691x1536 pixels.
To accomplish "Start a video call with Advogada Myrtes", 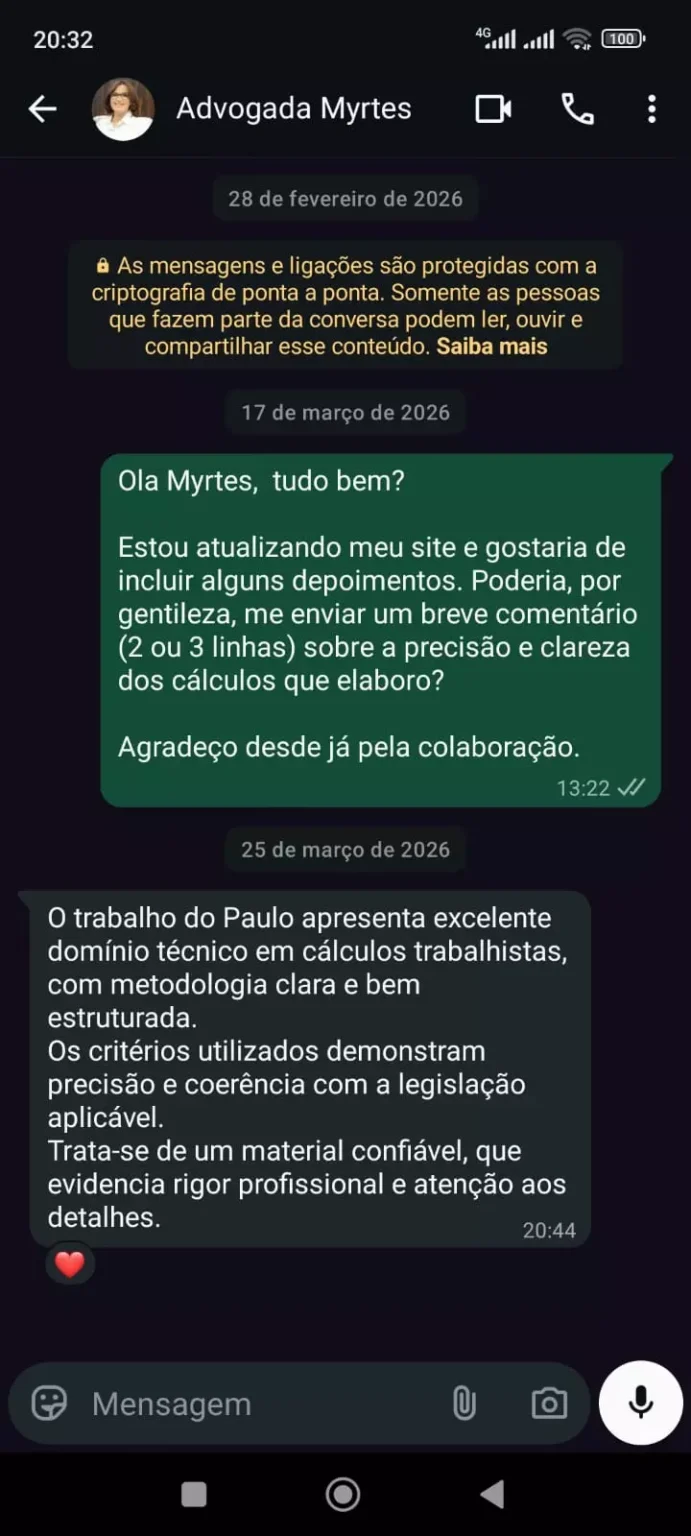I will 493,109.
